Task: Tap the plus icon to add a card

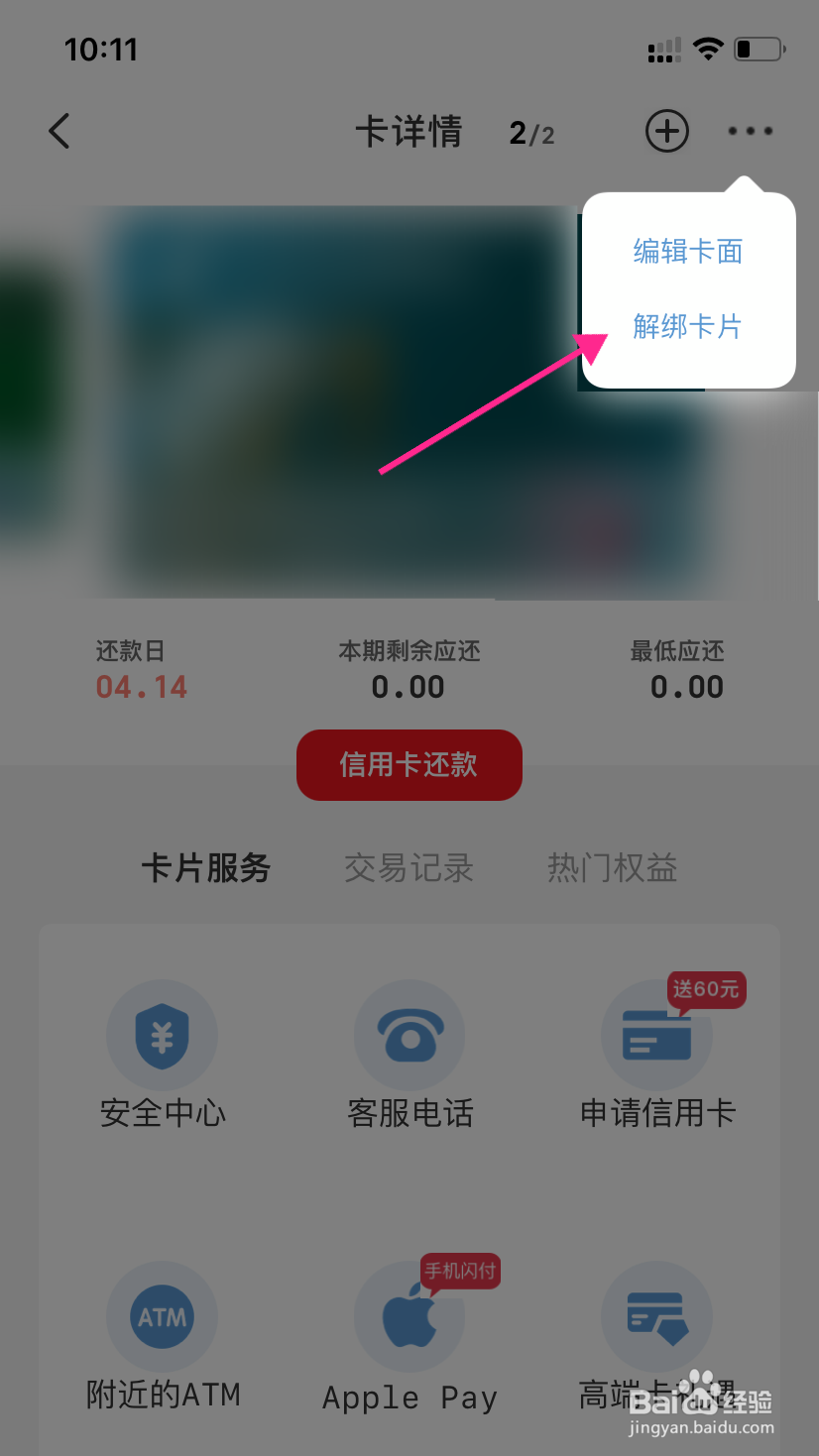Action: (x=666, y=131)
